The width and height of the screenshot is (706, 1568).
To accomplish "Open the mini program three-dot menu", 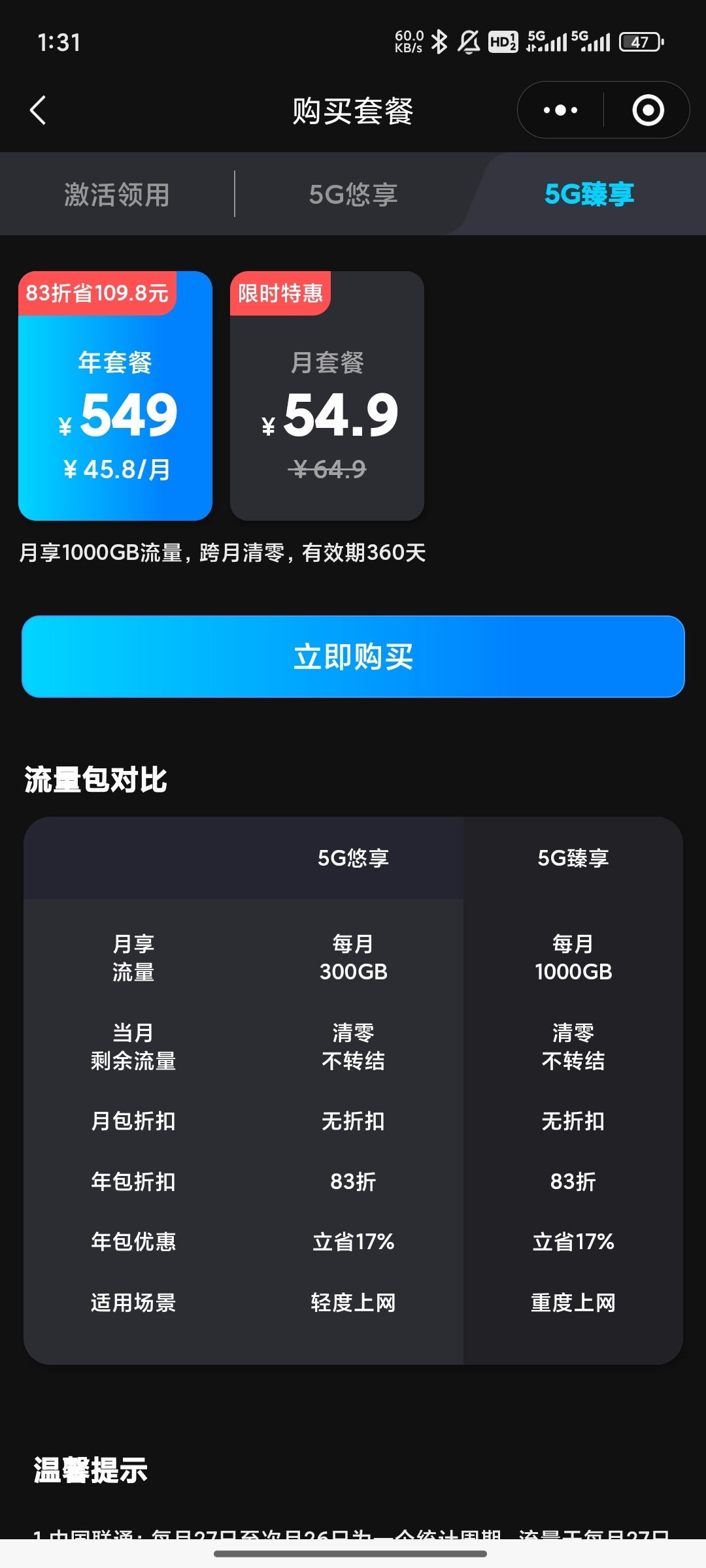I will pyautogui.click(x=560, y=110).
